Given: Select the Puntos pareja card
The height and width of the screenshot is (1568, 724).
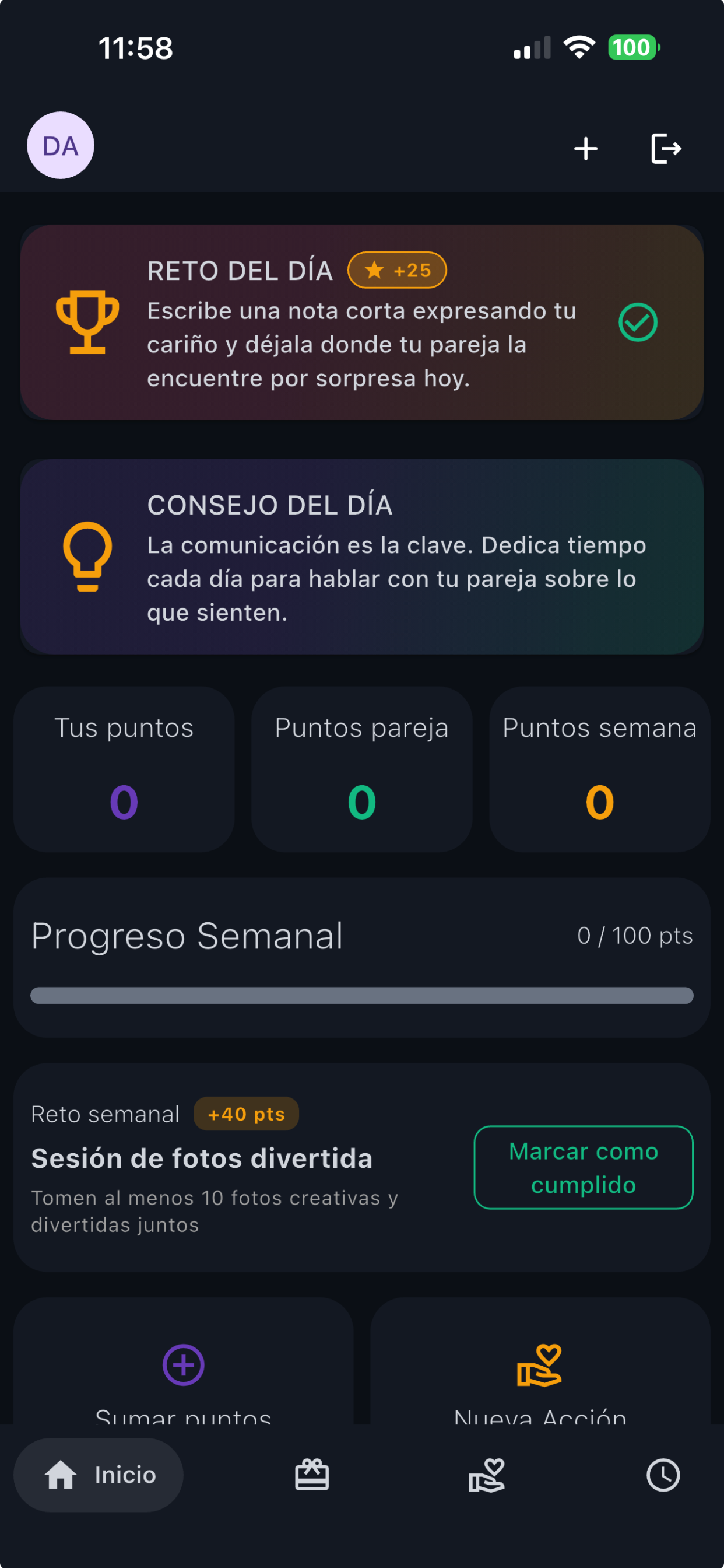Looking at the screenshot, I should point(361,769).
